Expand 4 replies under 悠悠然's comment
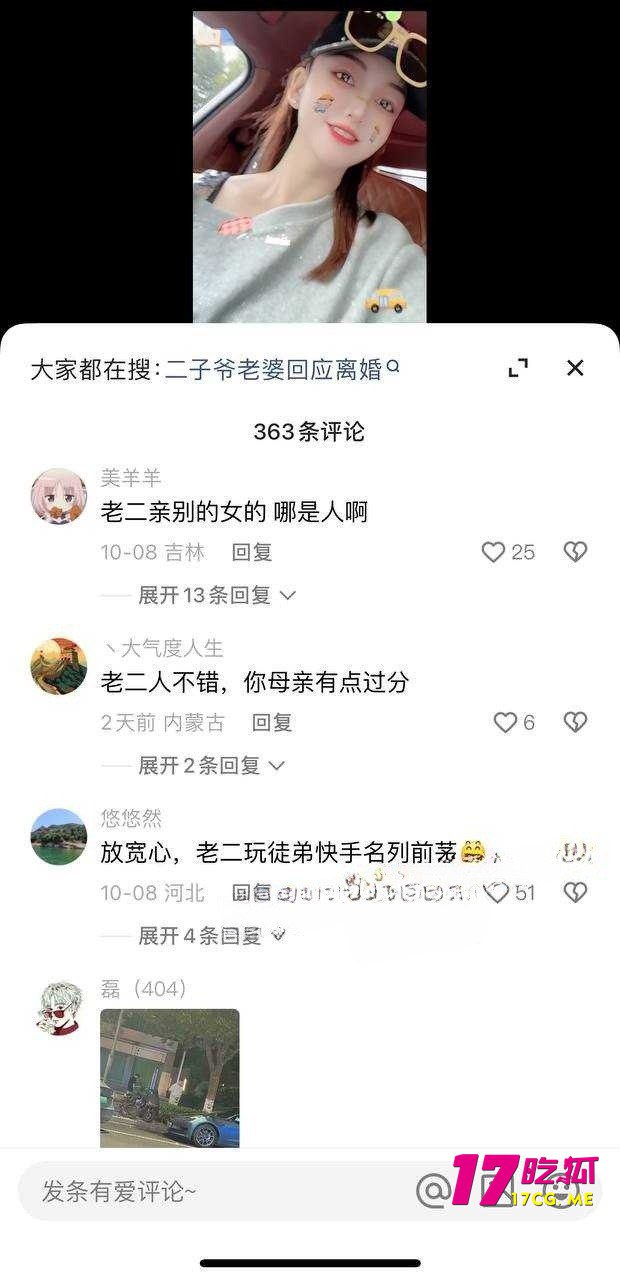The image size is (620, 1280). tap(211, 936)
